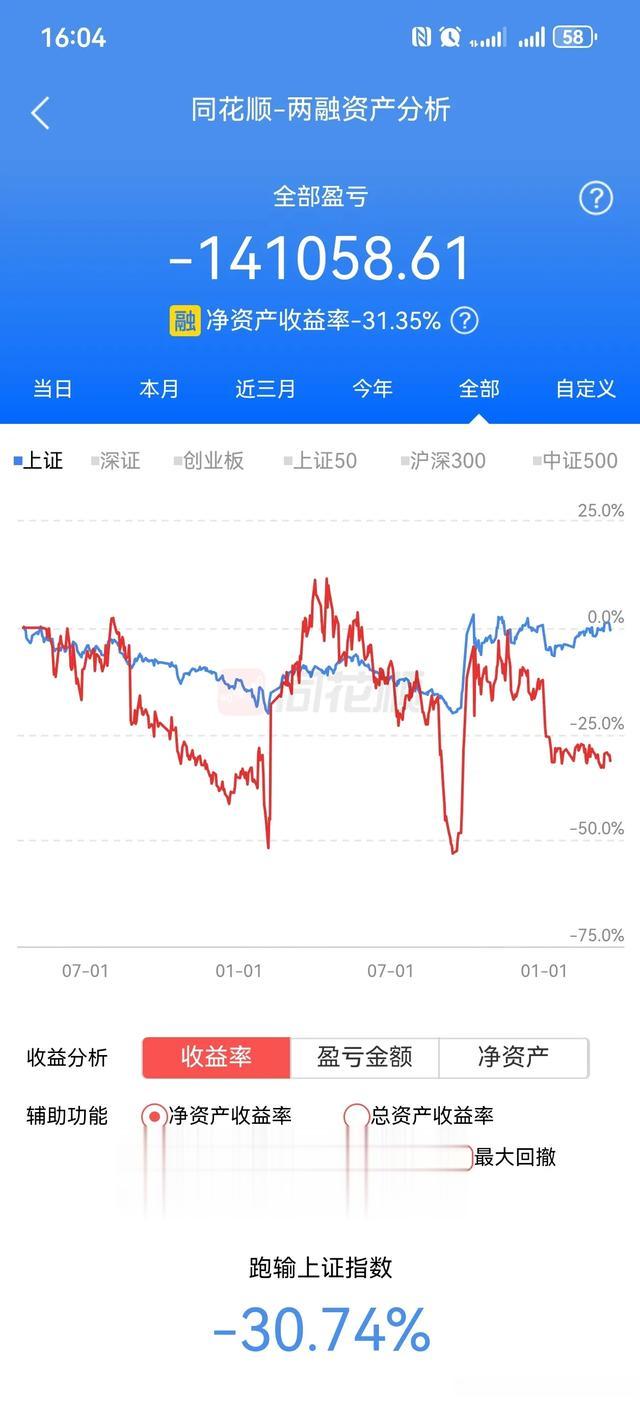The height and width of the screenshot is (1406, 640).
Task: Open help icon beside 全部盈亏
Action: point(596,198)
